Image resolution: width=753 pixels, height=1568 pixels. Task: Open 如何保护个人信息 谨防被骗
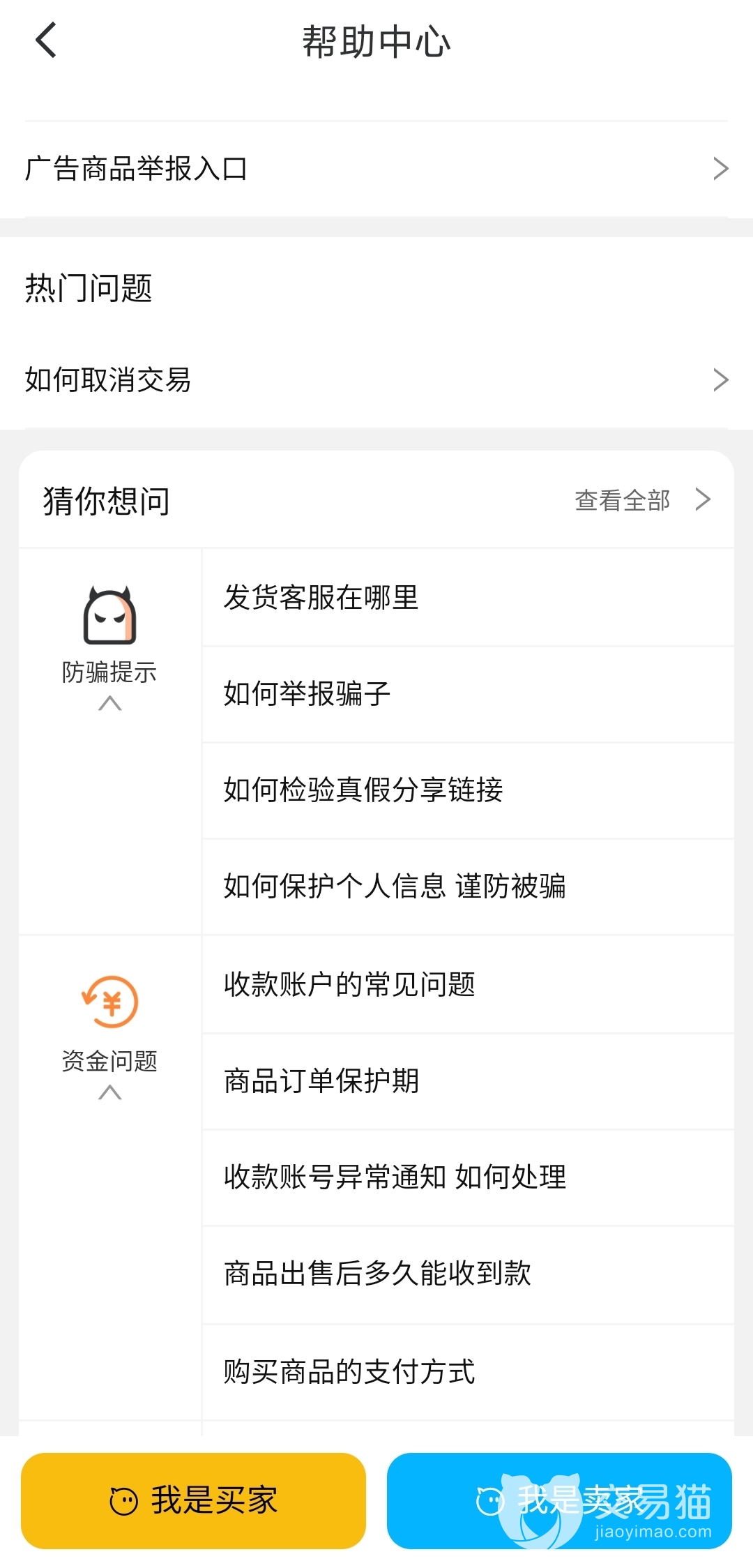467,887
